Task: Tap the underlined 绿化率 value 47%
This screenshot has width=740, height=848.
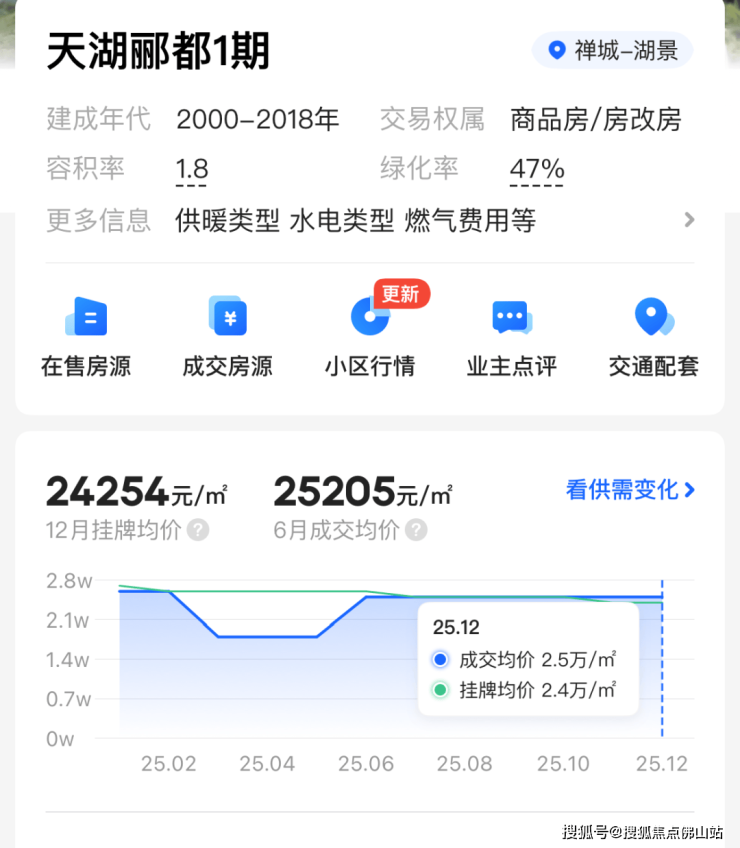Action: coord(537,169)
